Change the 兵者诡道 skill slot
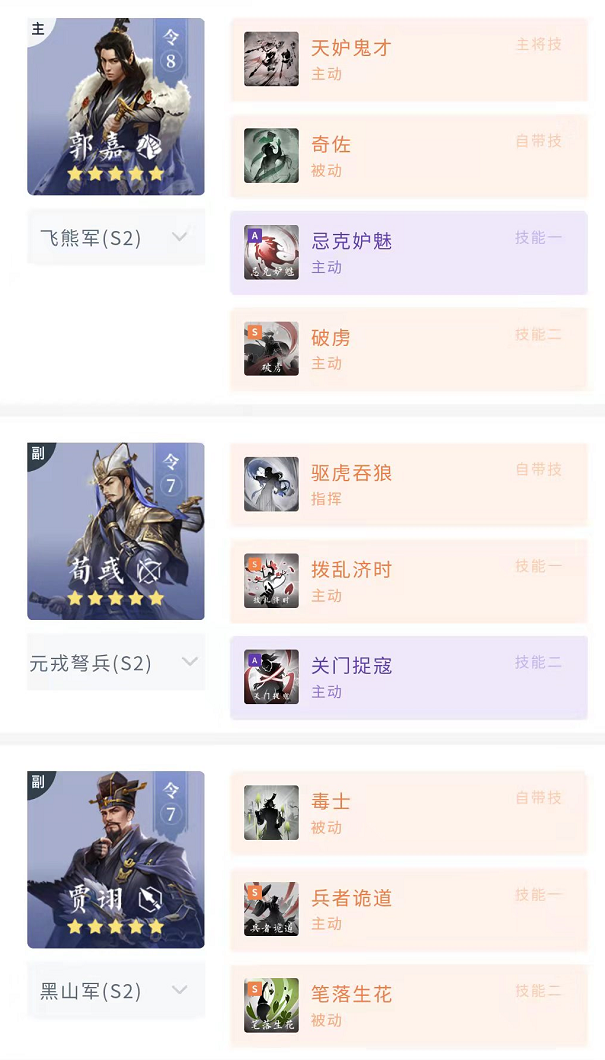Viewport: 605px width, 1060px height. tap(408, 909)
